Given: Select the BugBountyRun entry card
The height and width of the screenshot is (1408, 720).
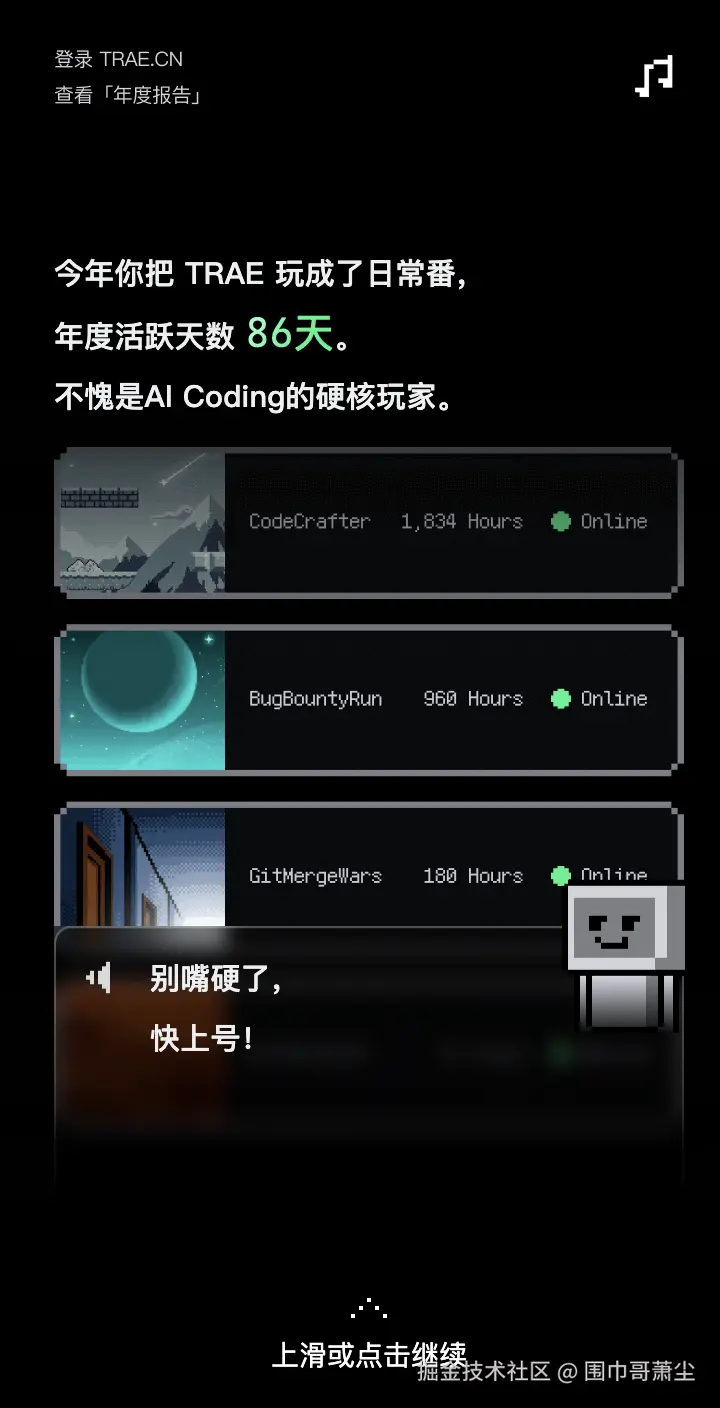Looking at the screenshot, I should (x=370, y=699).
